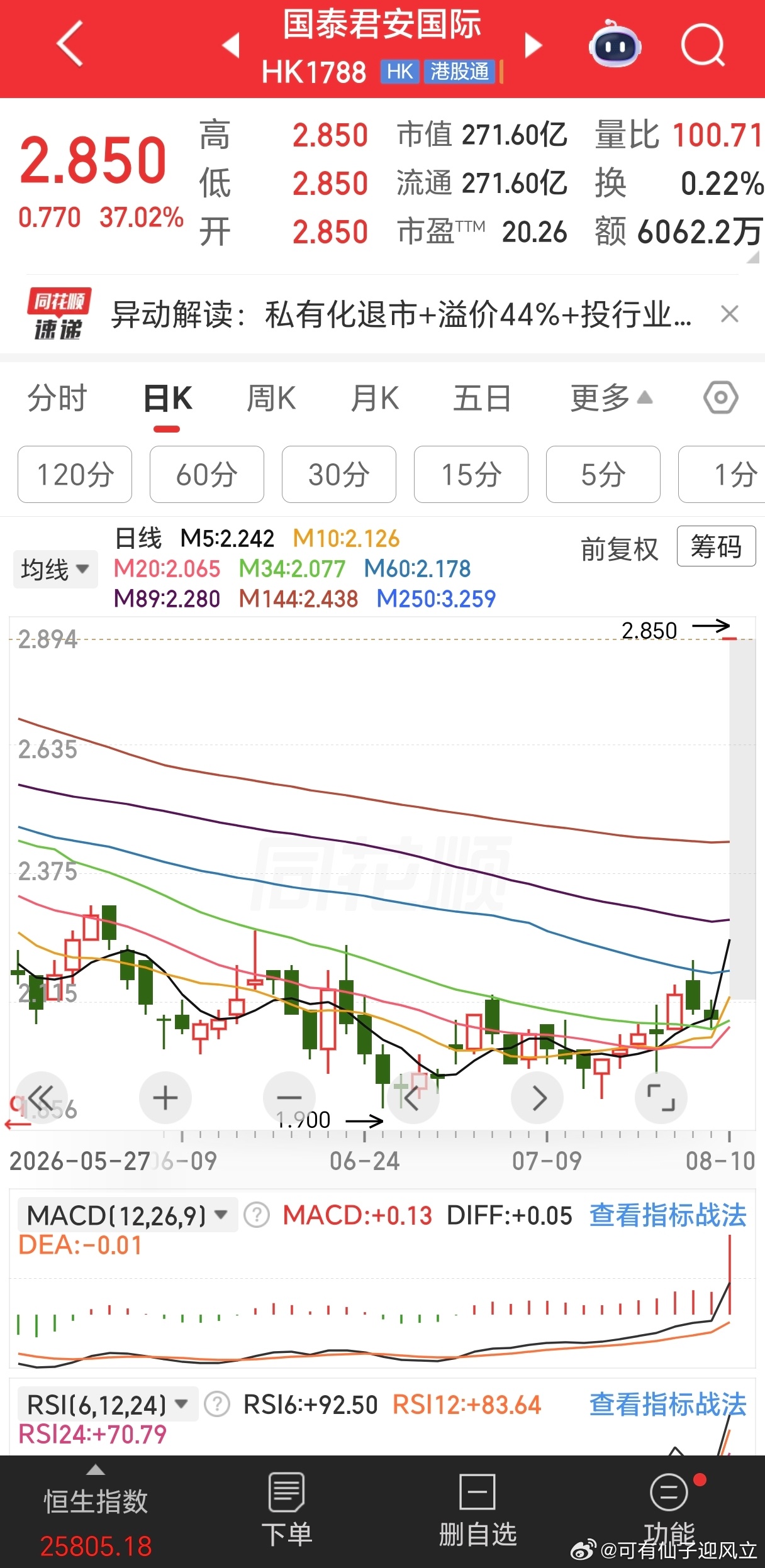The image size is (765, 1568).
Task: Zoom in chart with plus button
Action: click(x=165, y=1098)
